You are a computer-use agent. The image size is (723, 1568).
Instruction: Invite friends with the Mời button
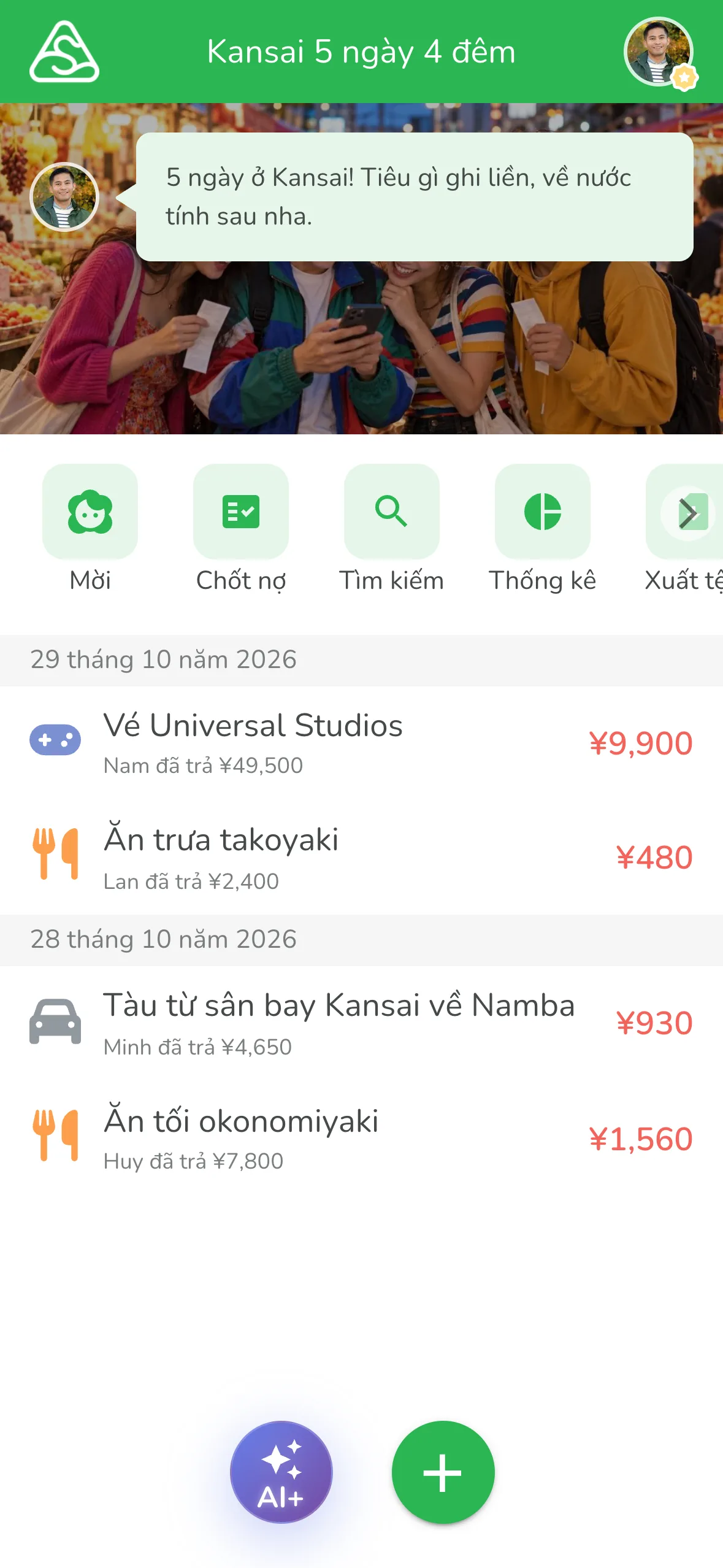(x=90, y=529)
